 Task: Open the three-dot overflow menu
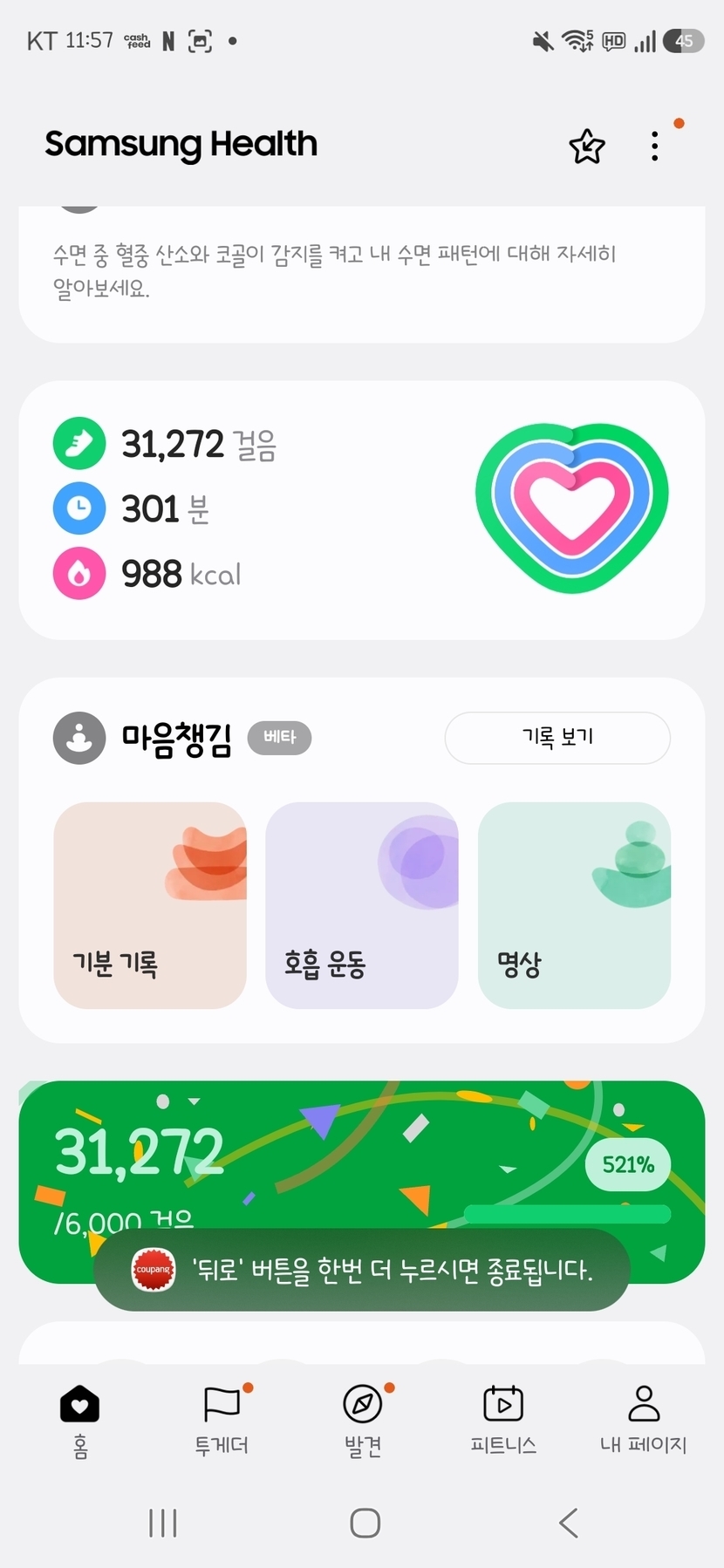(x=654, y=147)
